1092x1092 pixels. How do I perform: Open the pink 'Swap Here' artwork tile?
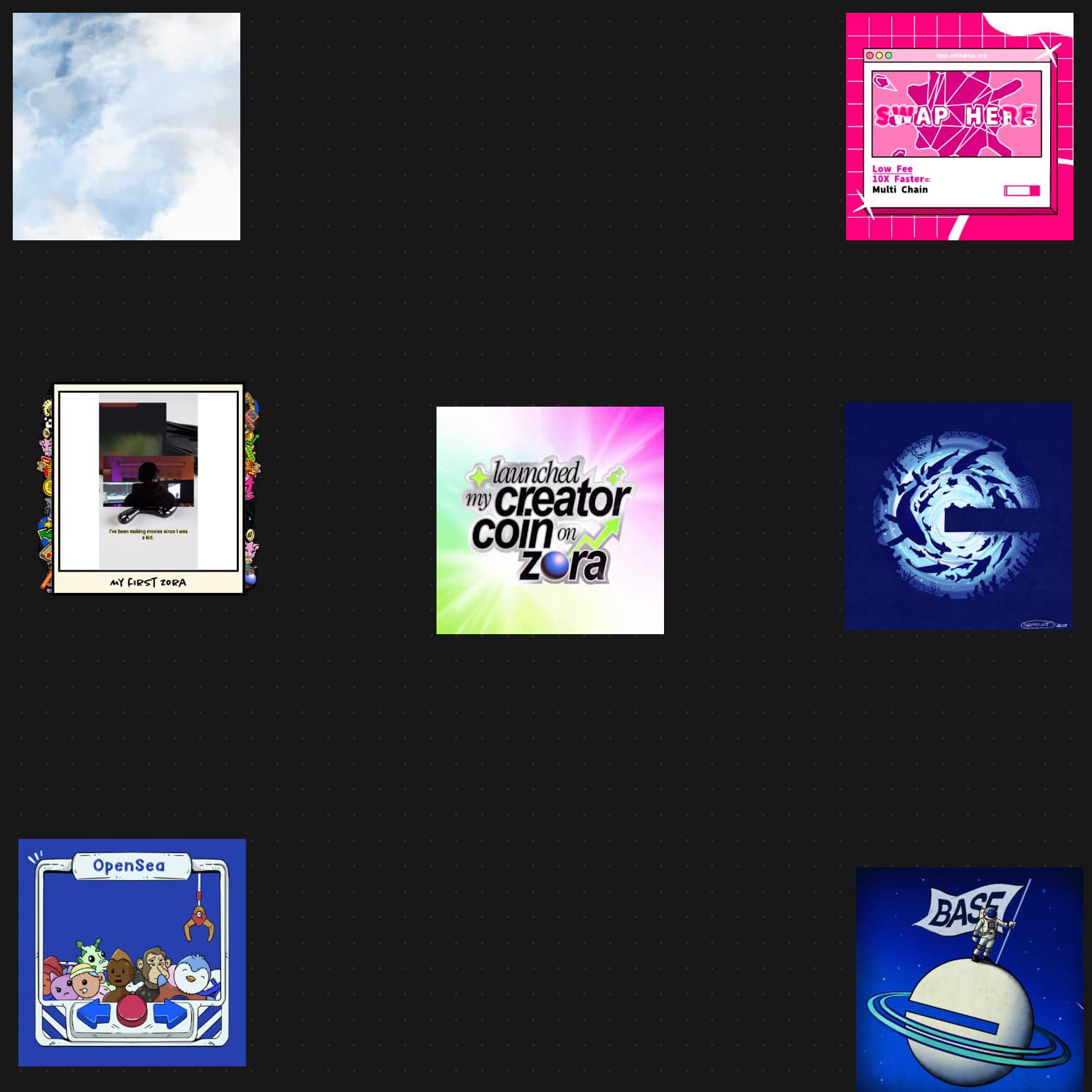click(959, 127)
